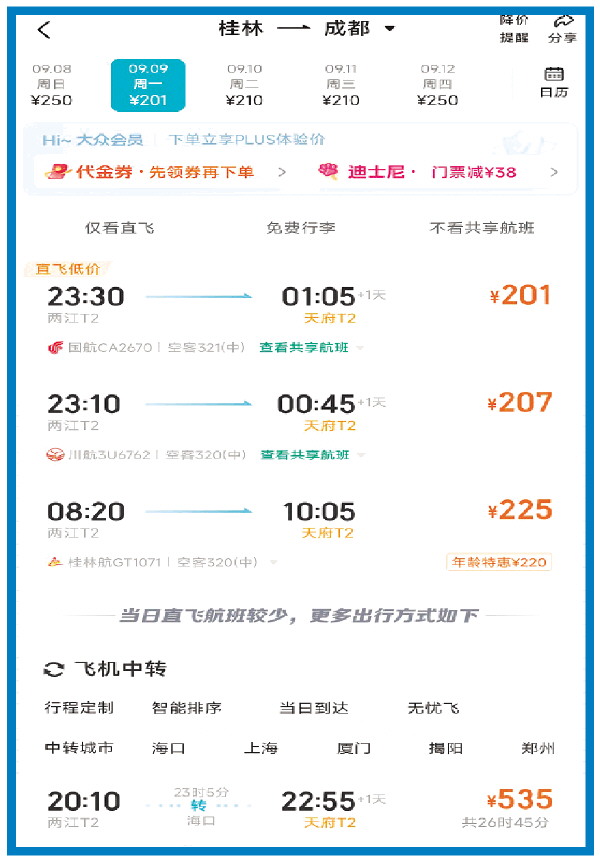The height and width of the screenshot is (862, 600).
Task: Go back to the previous page
Action: tap(43, 30)
